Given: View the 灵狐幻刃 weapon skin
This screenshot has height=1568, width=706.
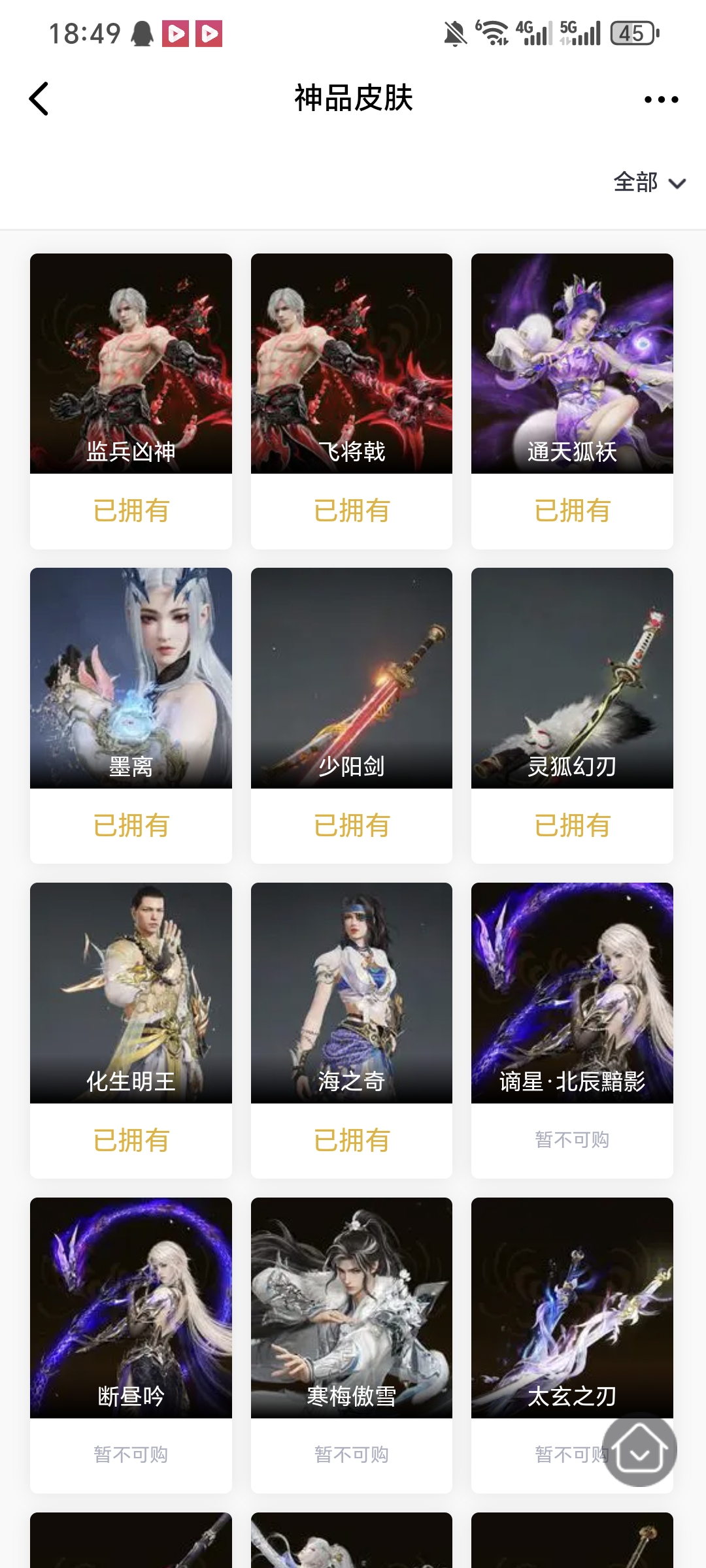Looking at the screenshot, I should [x=572, y=678].
